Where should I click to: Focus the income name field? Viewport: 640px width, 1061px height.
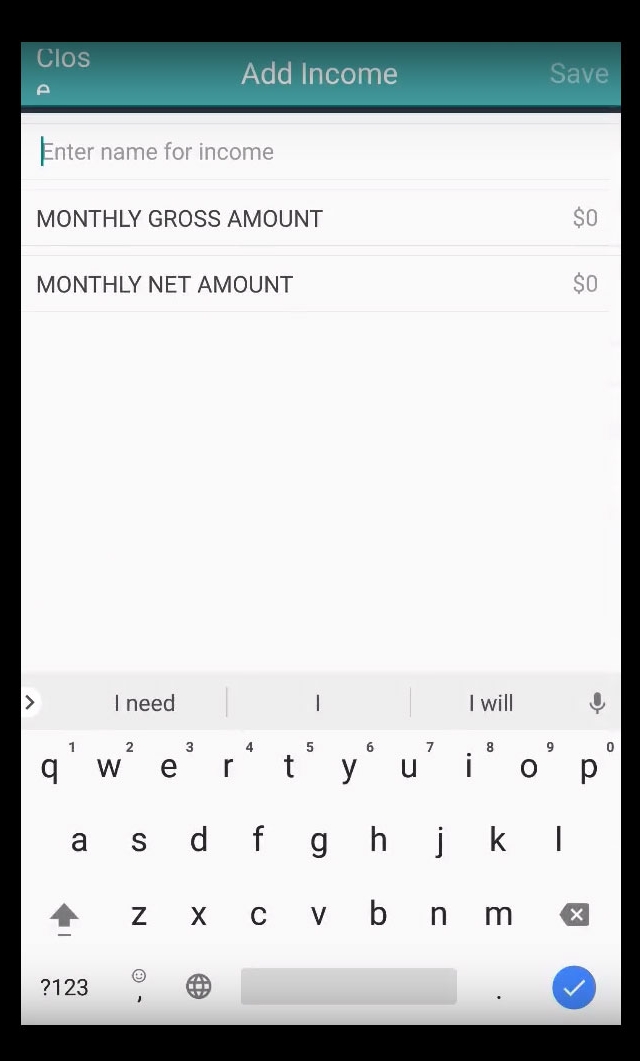(321, 152)
